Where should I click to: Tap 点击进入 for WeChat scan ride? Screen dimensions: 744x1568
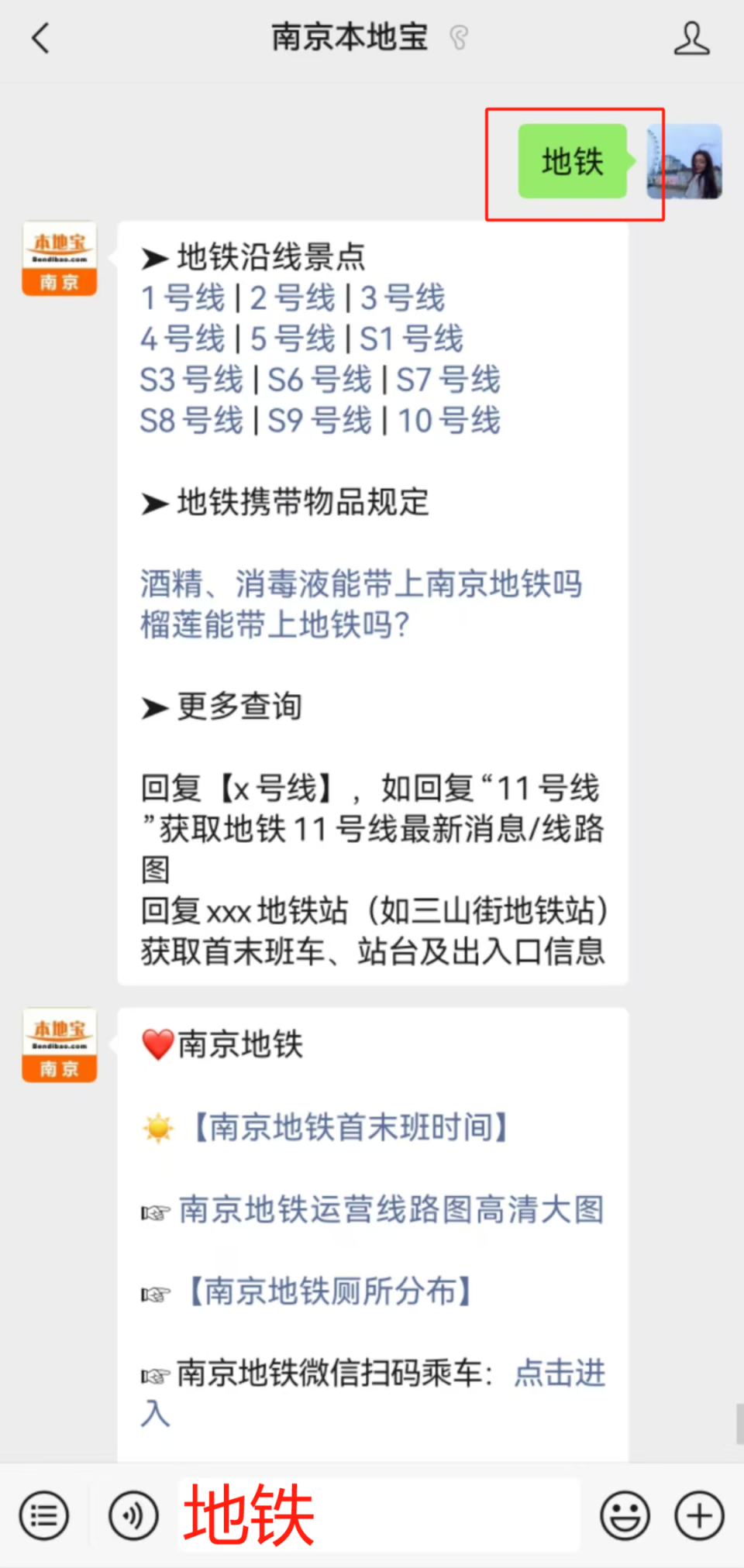(x=560, y=1374)
